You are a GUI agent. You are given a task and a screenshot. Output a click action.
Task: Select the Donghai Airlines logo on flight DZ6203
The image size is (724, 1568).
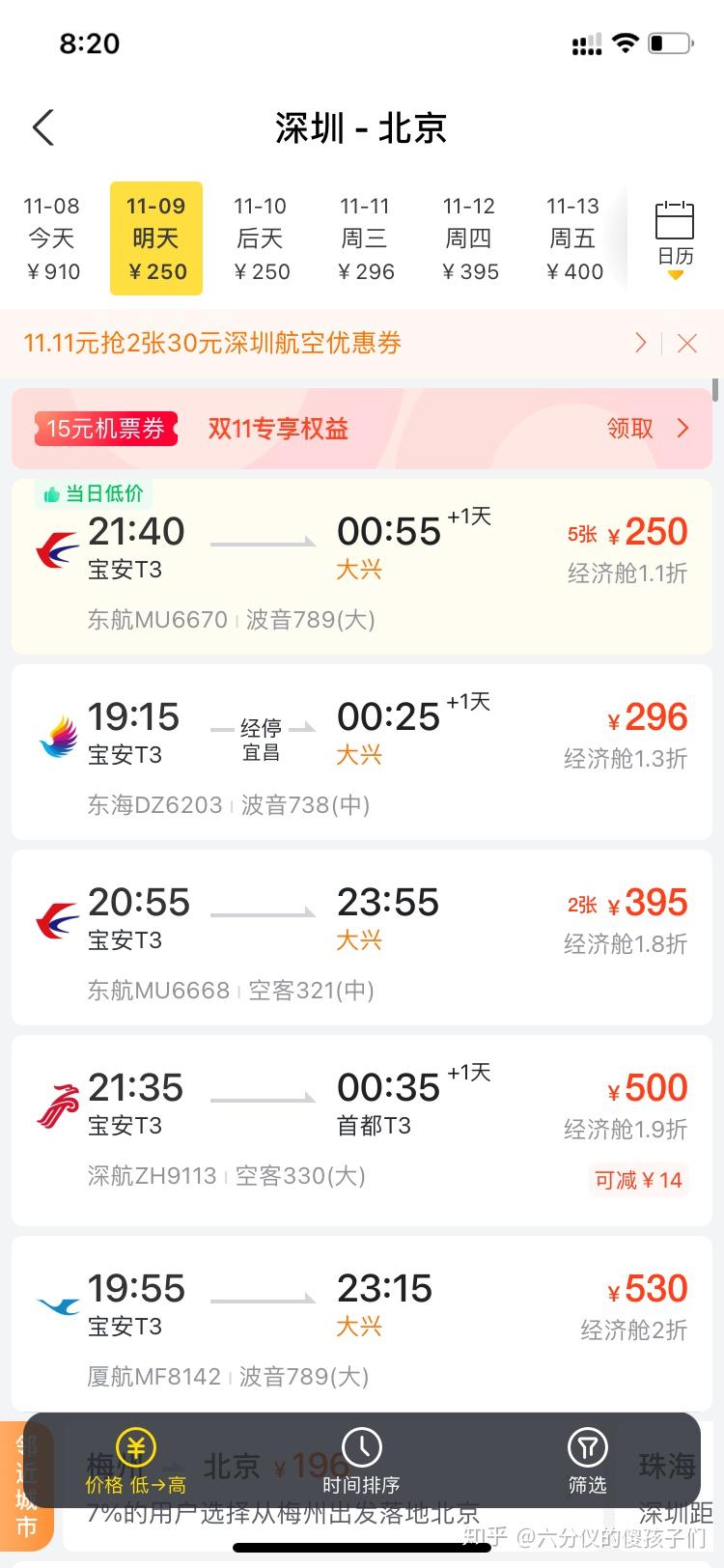55,729
